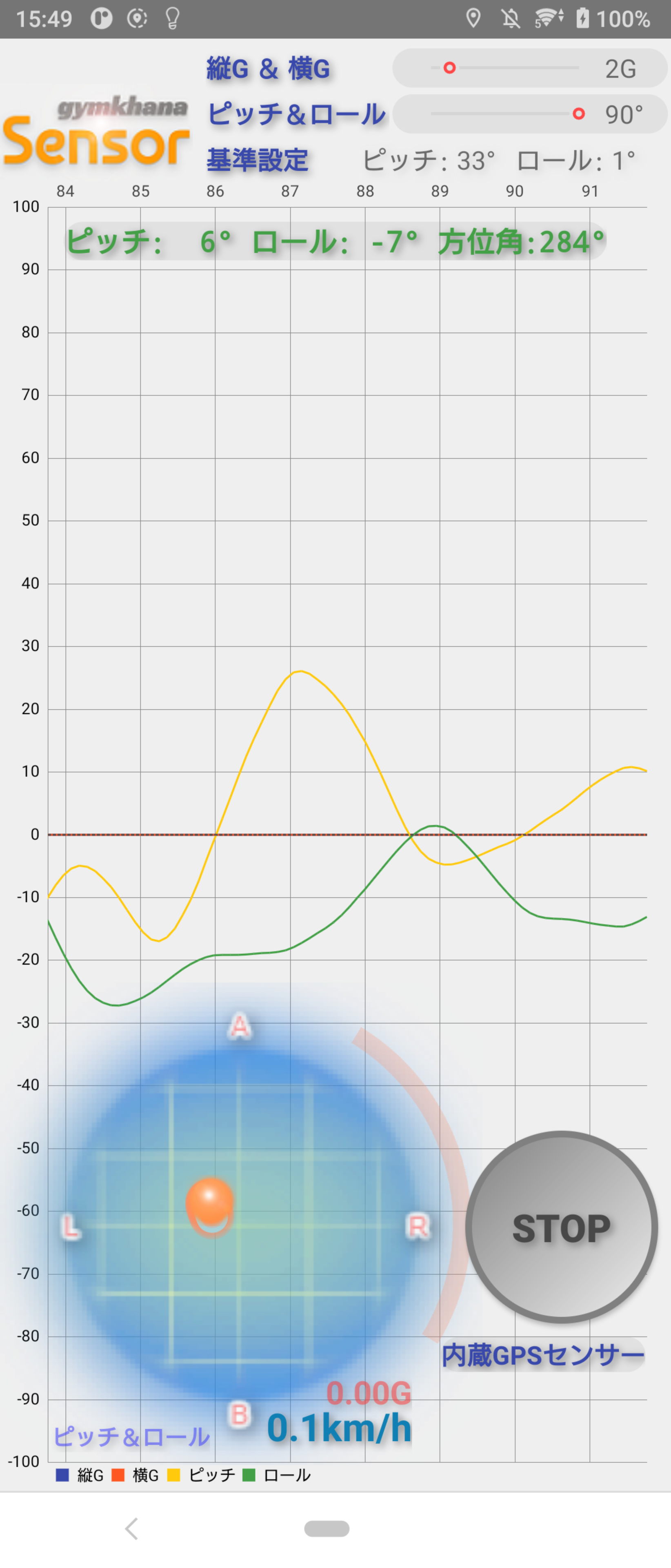Select the ピッチ&ロール mode at top
Image resolution: width=671 pixels, height=1568 pixels.
pos(296,114)
